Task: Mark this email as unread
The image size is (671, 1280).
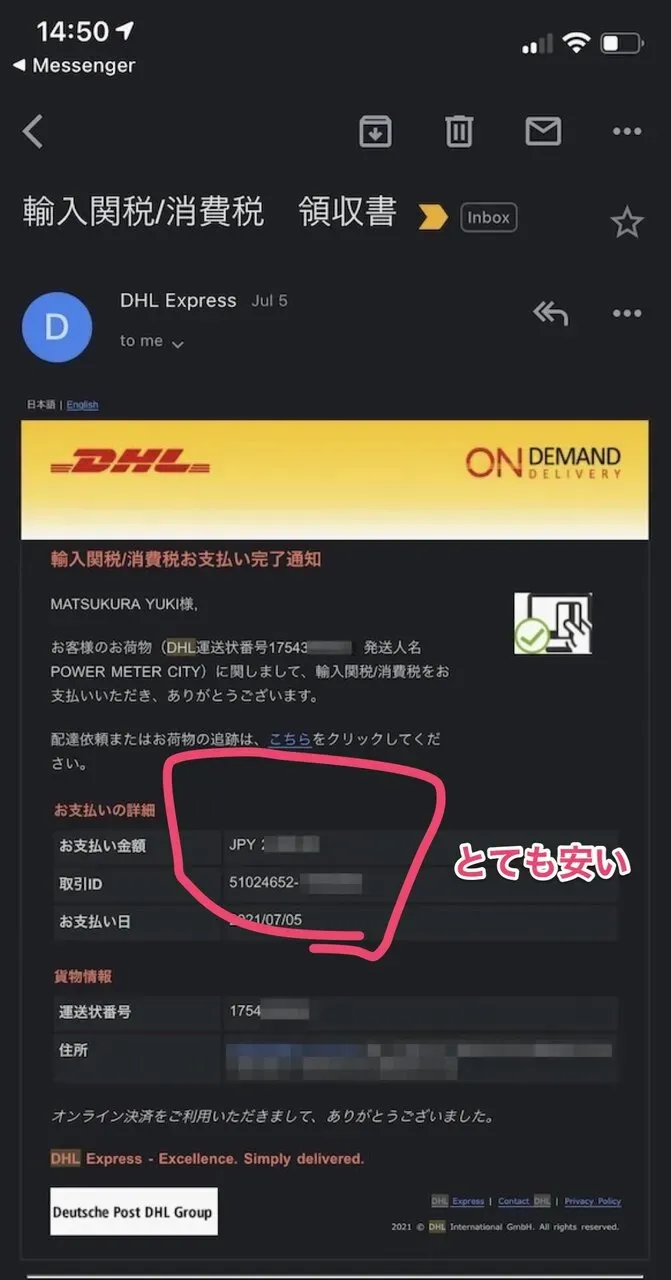Action: pyautogui.click(x=543, y=131)
